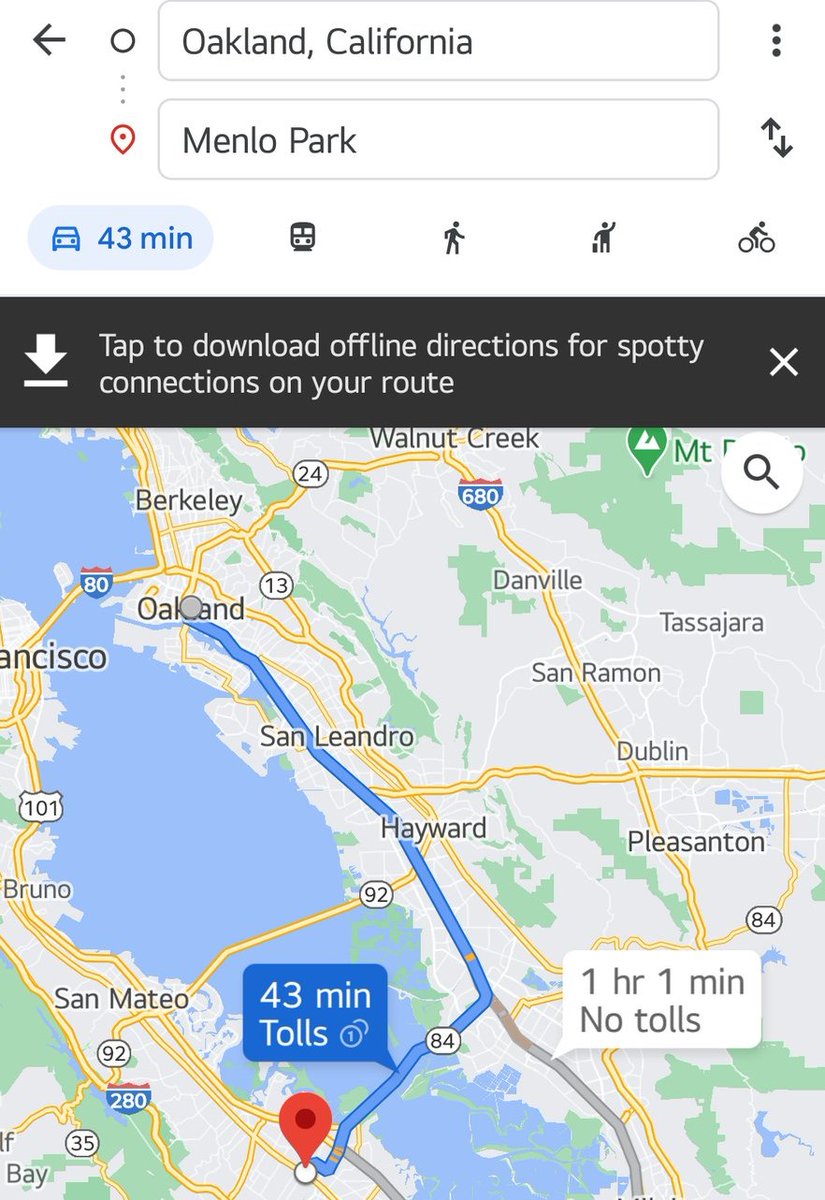Tap the red destination pin for Menlo Park
Image resolution: width=825 pixels, height=1200 pixels.
coord(305,1123)
